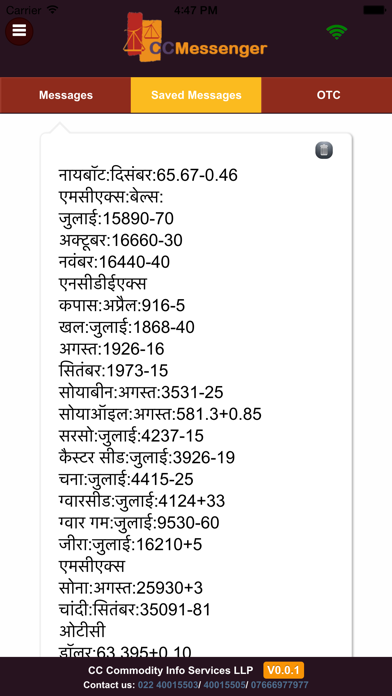The image size is (392, 696).
Task: Call contact number 022 40015503
Action: [x=168, y=685]
